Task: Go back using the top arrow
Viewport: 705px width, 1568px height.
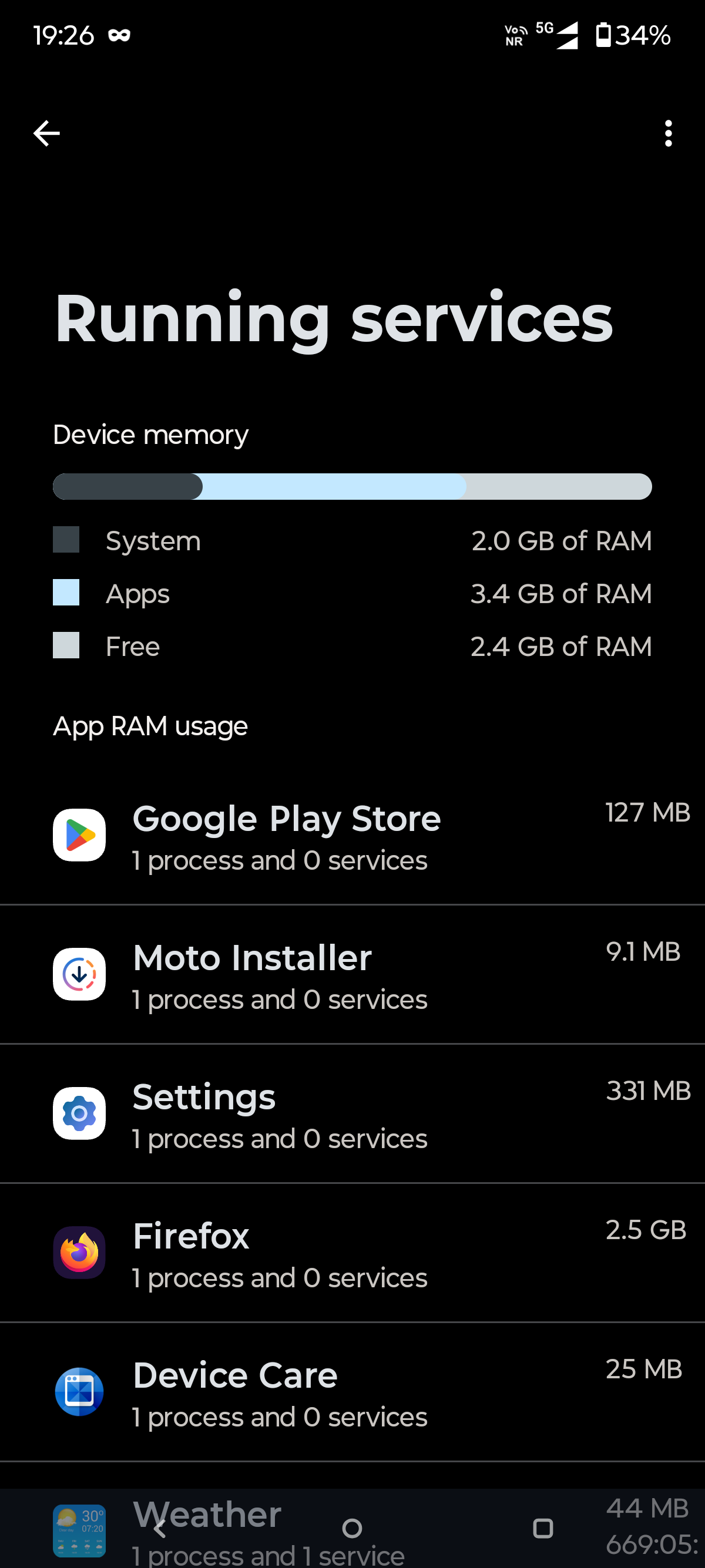Action: pyautogui.click(x=46, y=133)
